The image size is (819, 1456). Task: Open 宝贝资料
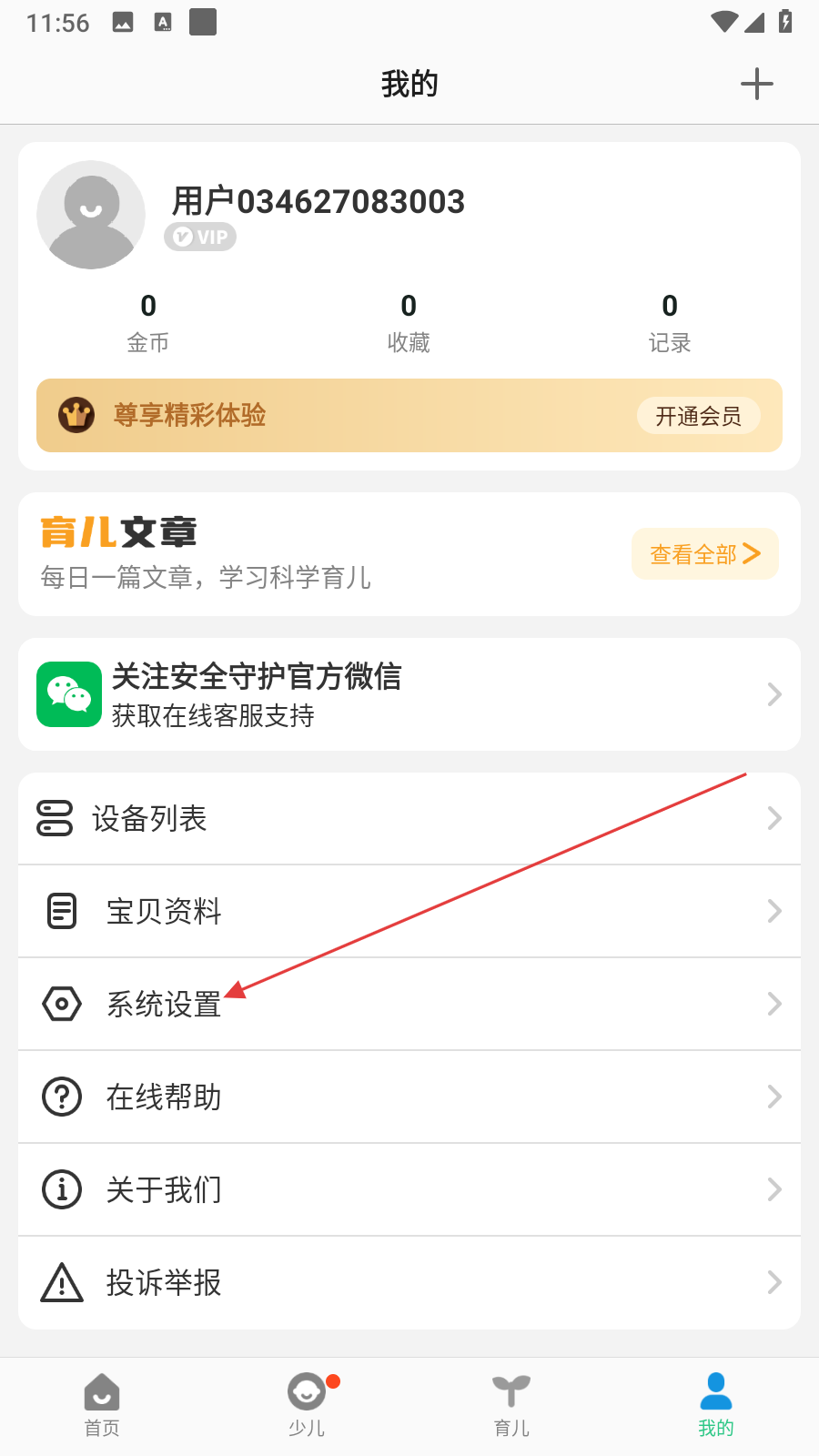click(x=409, y=911)
